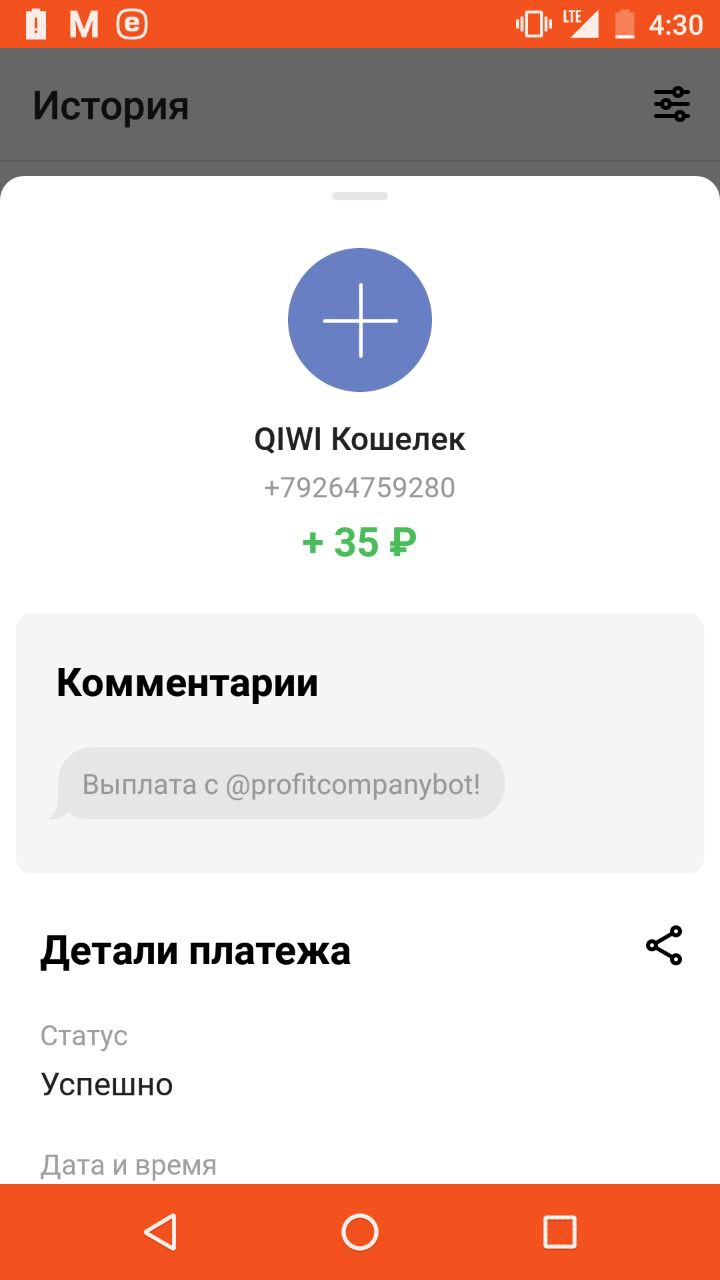Tap the bottom sheet drag handle
Viewport: 720px width, 1280px height.
click(x=360, y=196)
